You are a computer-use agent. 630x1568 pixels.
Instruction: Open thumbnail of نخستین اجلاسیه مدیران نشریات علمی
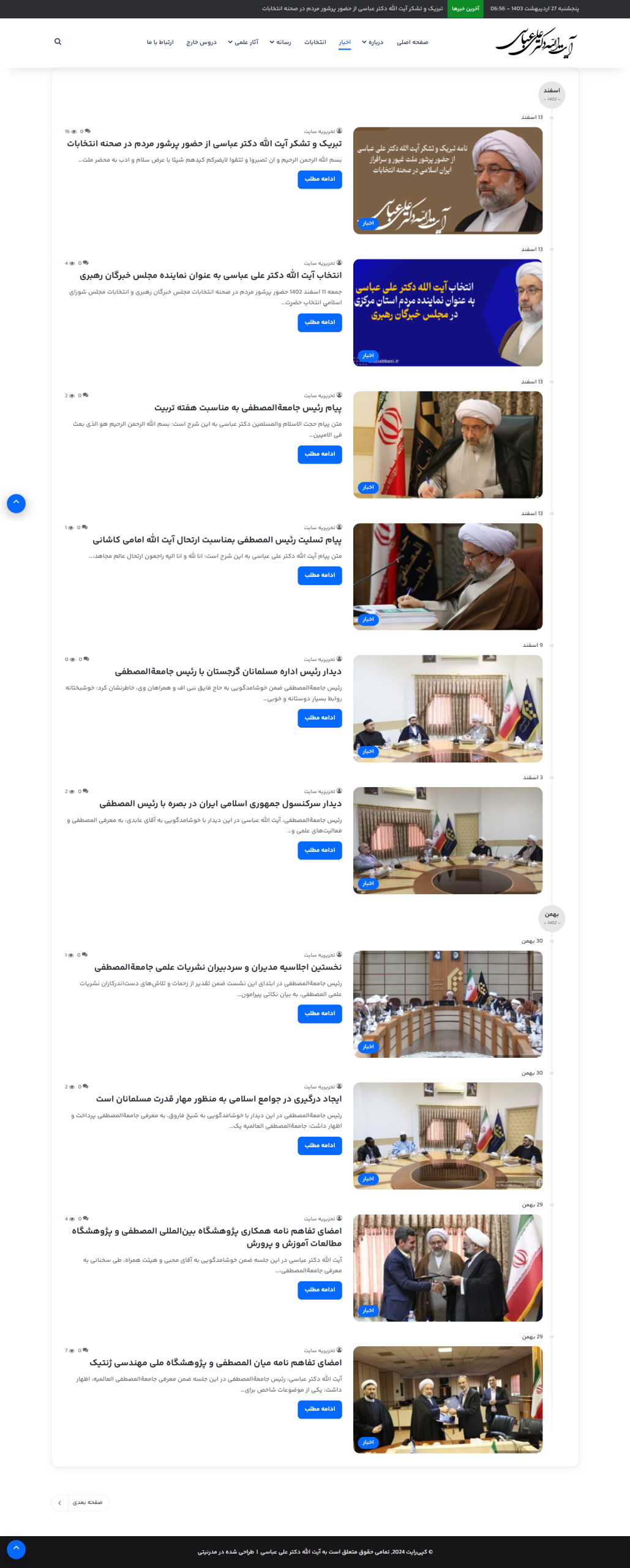448,1004
